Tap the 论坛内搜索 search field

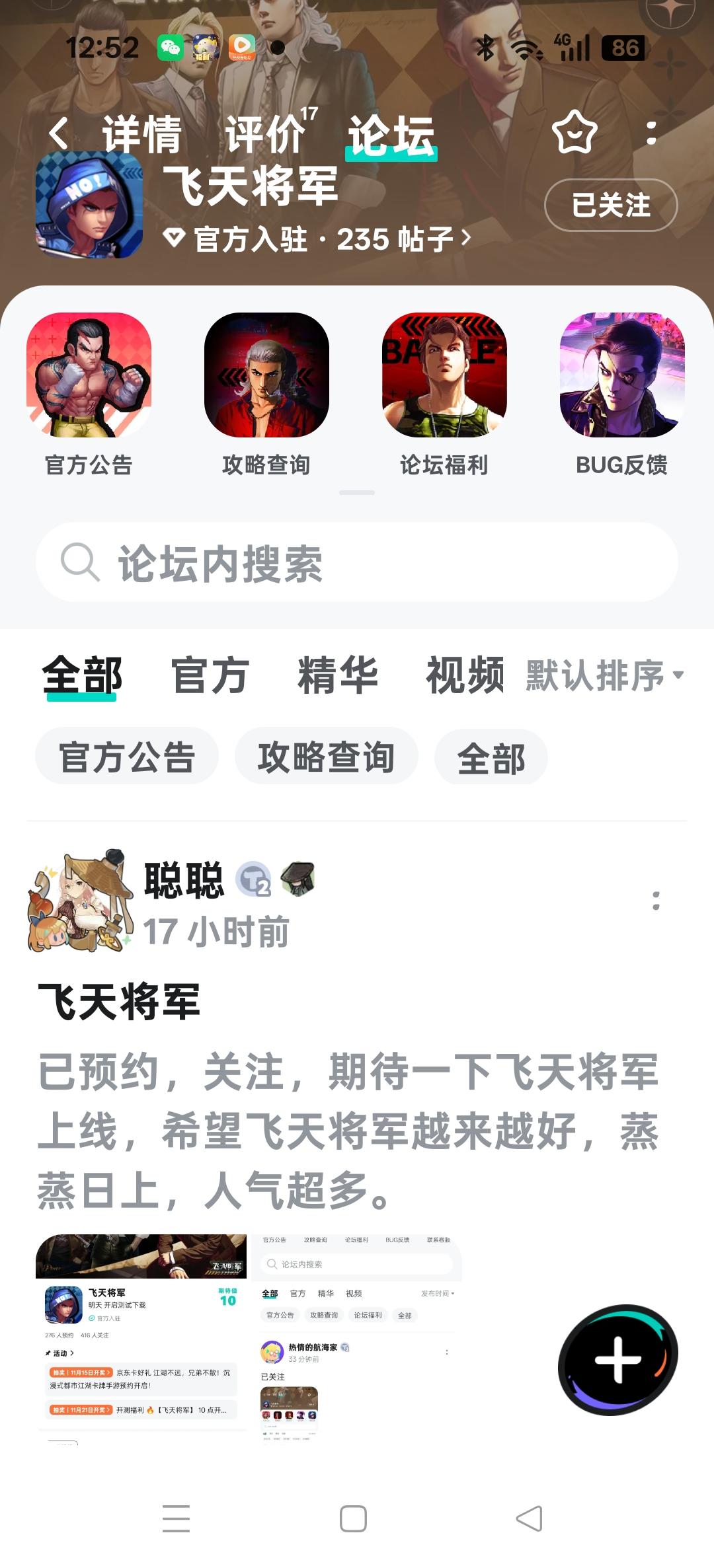(357, 564)
